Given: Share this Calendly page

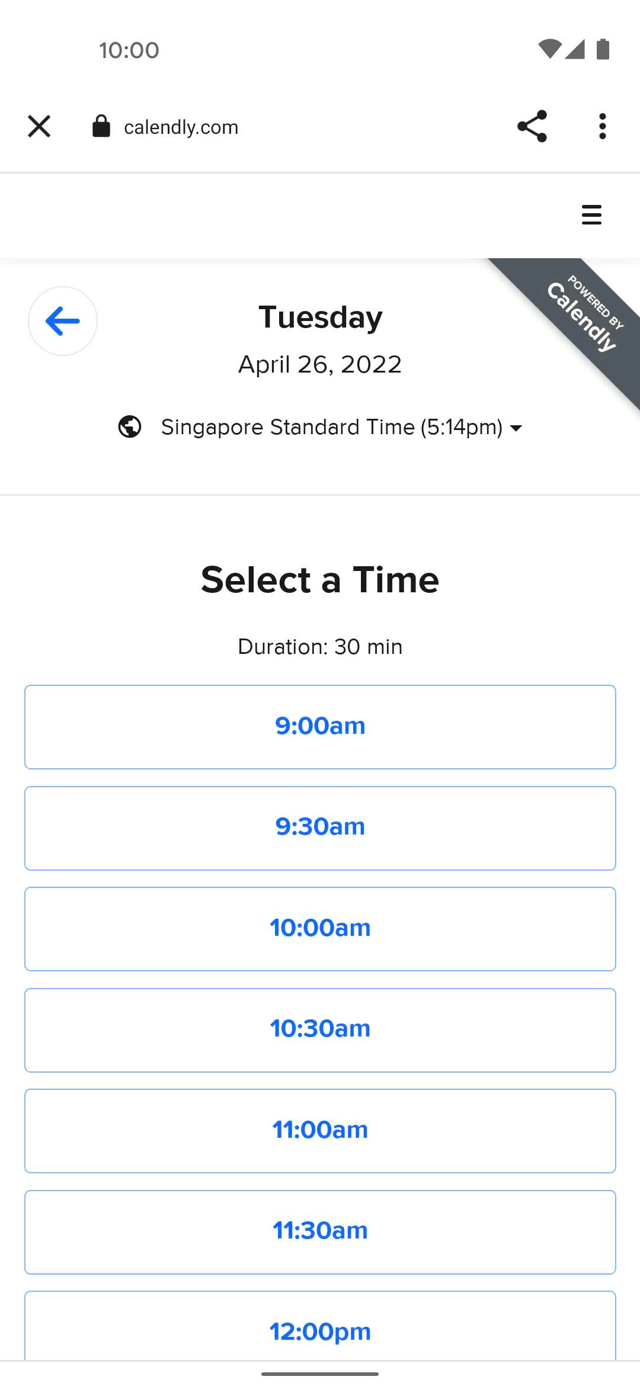Looking at the screenshot, I should pos(532,126).
